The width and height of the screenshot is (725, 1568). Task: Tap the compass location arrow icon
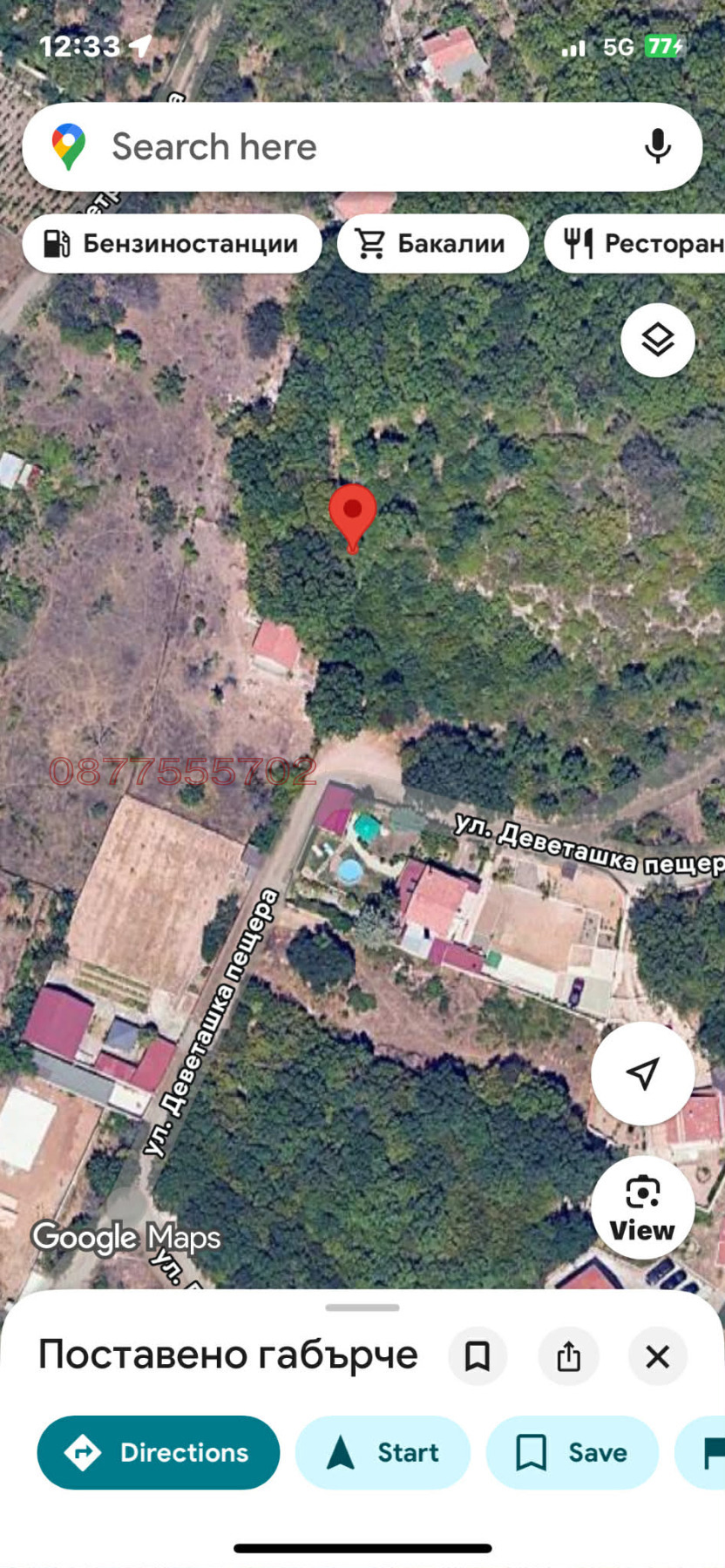642,1074
